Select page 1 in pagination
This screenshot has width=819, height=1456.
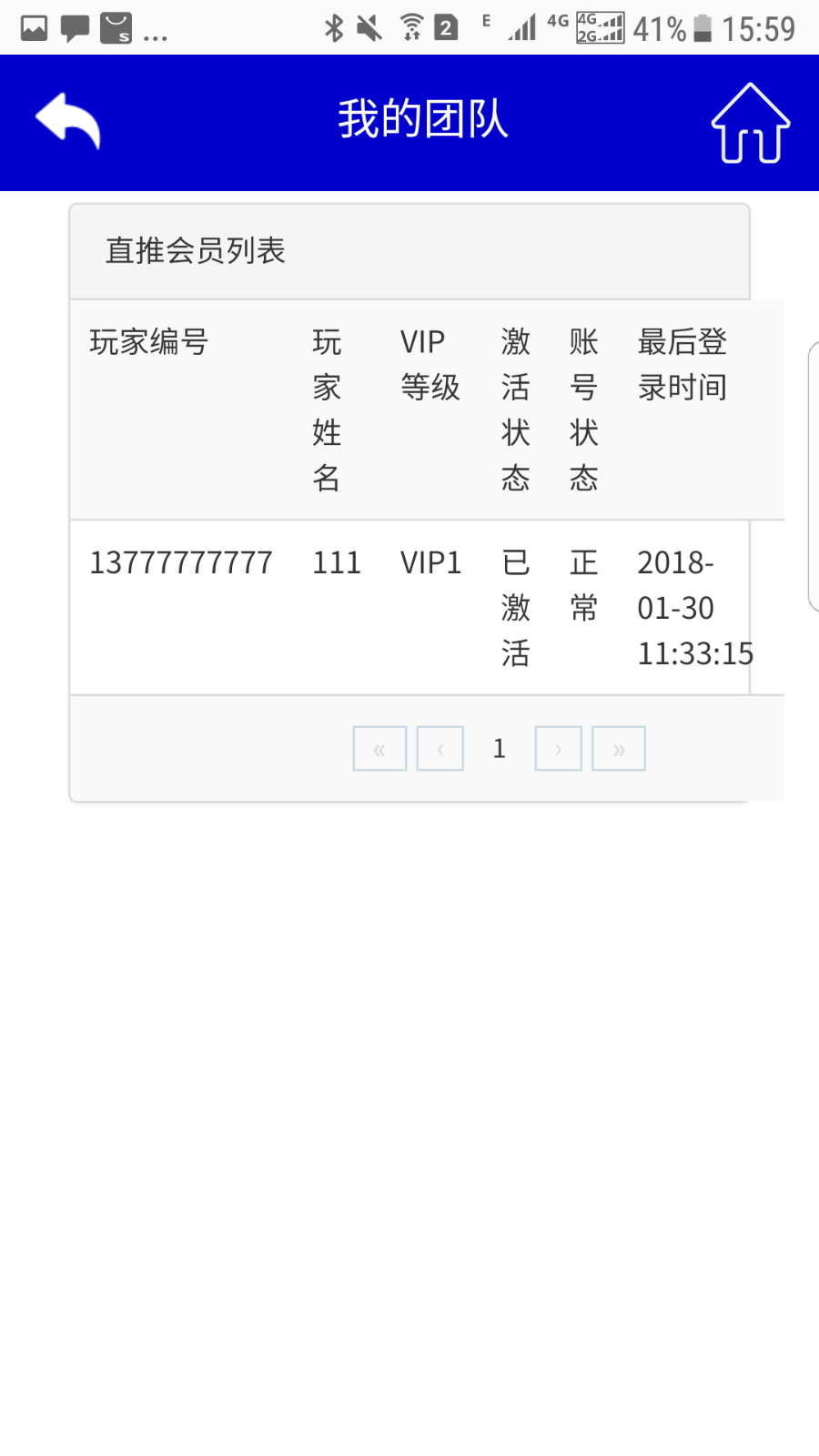tap(499, 749)
